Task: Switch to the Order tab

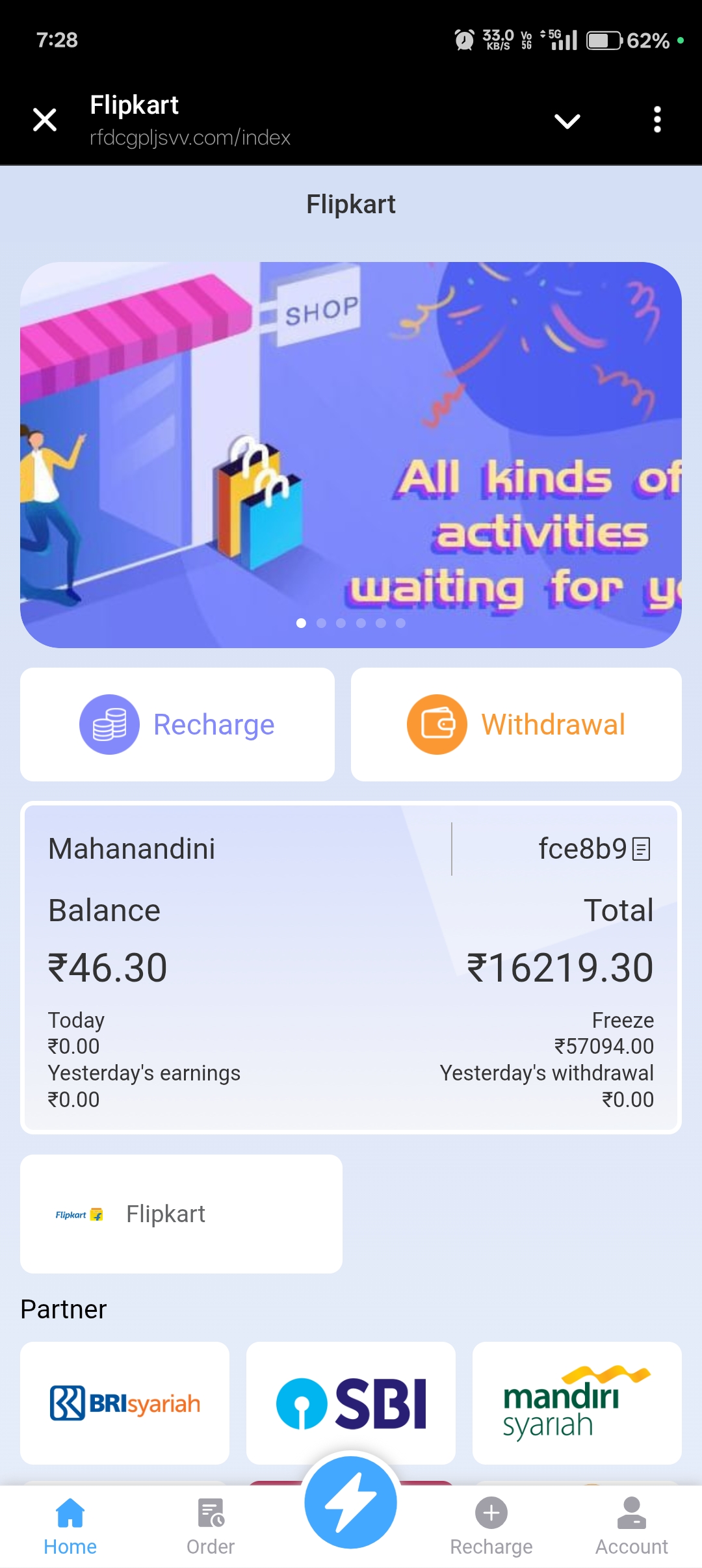Action: [x=211, y=1525]
